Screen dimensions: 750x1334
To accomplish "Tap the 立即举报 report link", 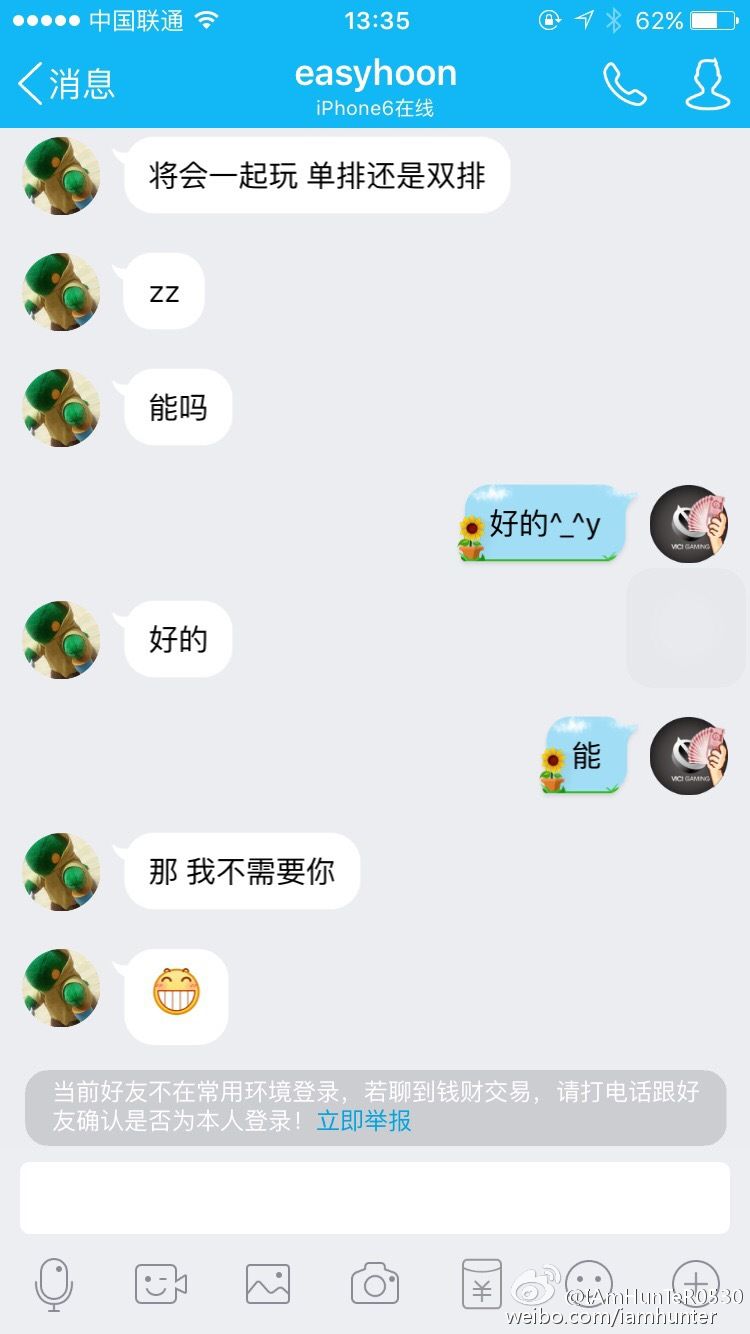I will 364,1121.
